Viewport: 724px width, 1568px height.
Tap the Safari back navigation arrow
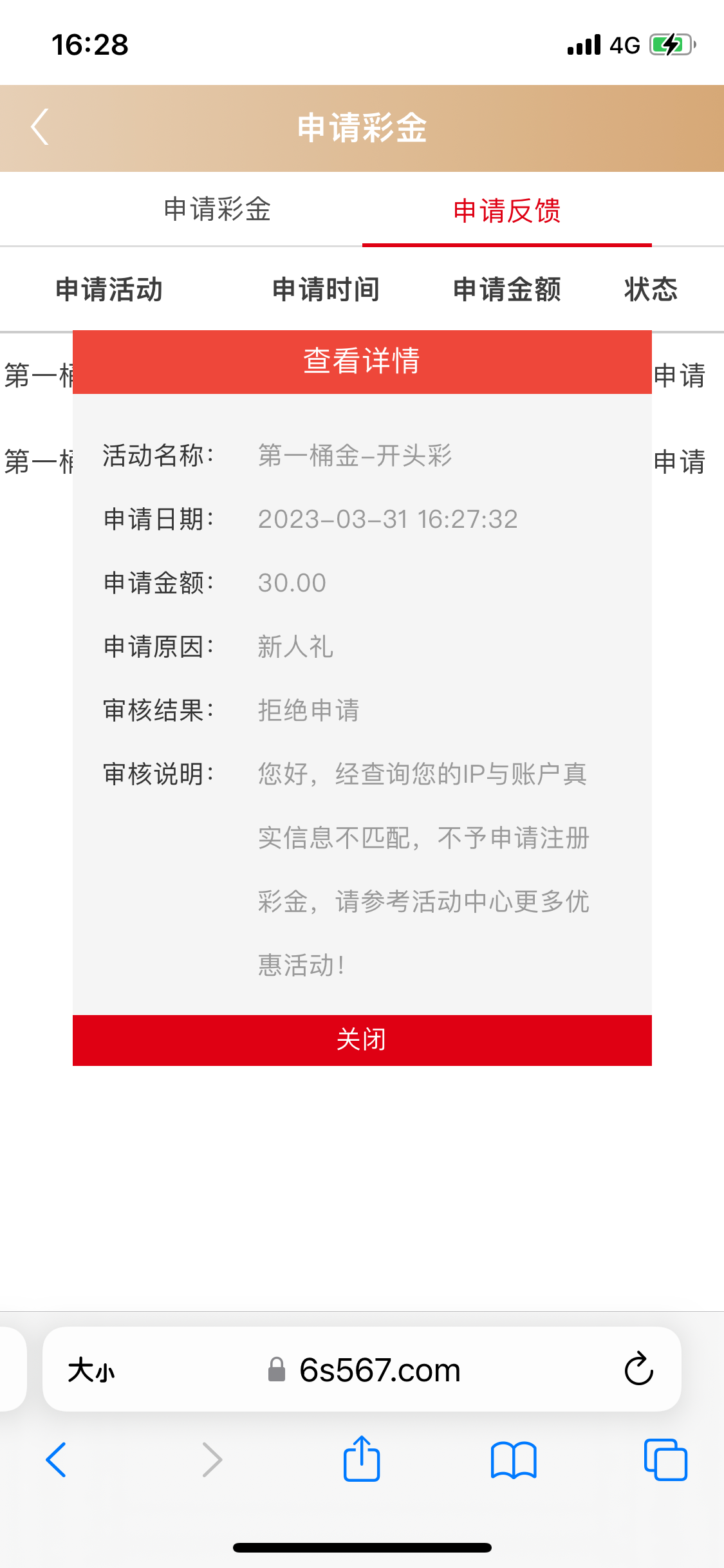pos(56,1460)
